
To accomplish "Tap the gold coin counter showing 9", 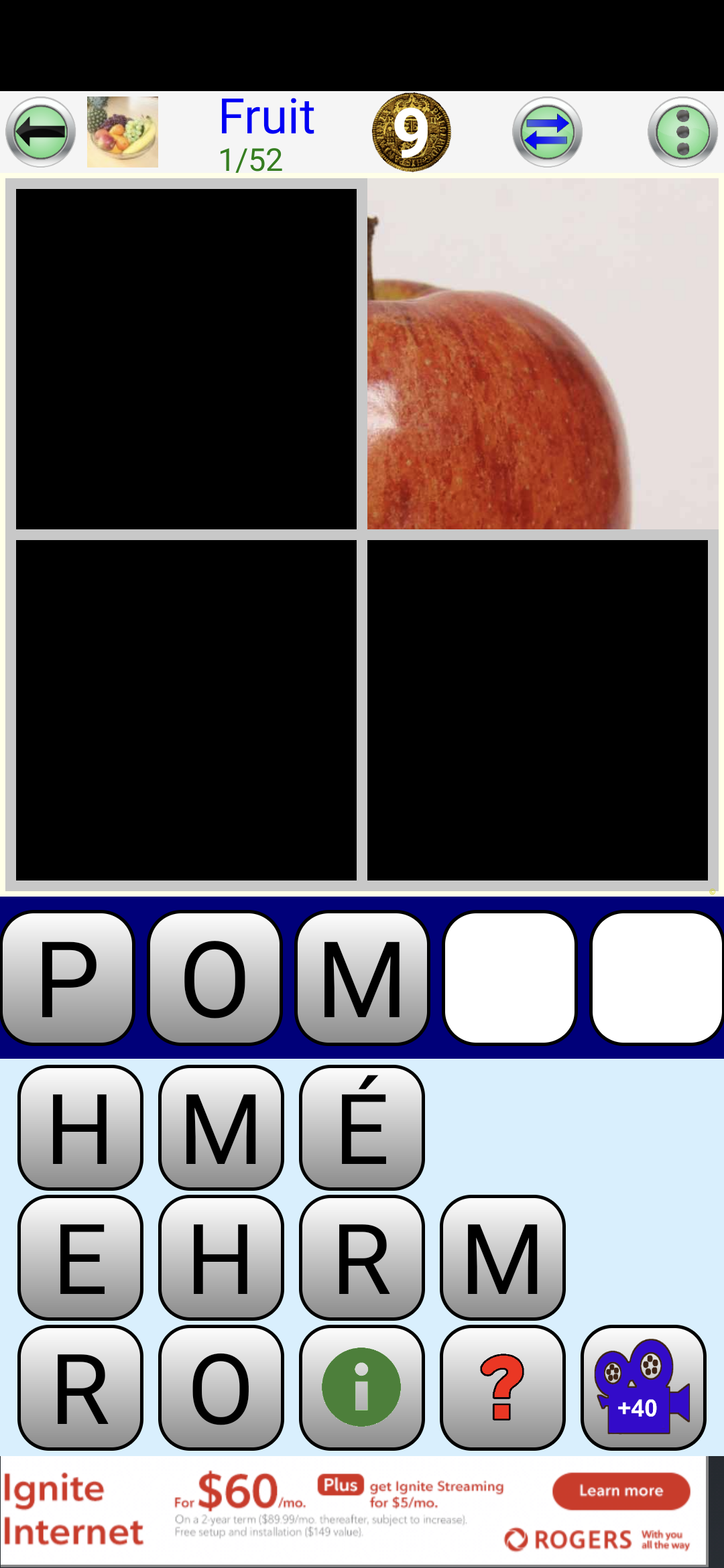I will click(x=411, y=132).
